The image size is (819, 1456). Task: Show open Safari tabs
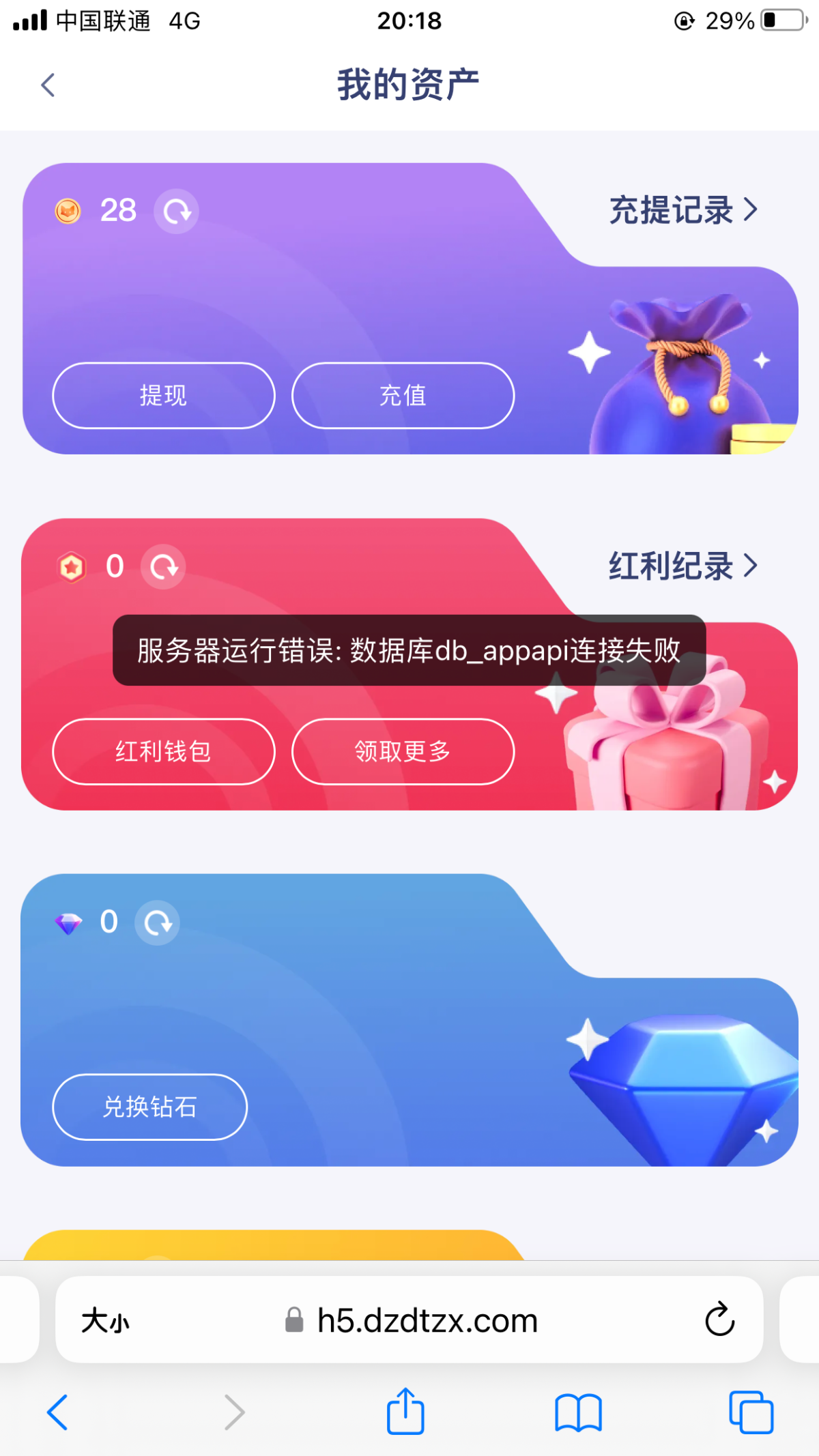tap(751, 1412)
